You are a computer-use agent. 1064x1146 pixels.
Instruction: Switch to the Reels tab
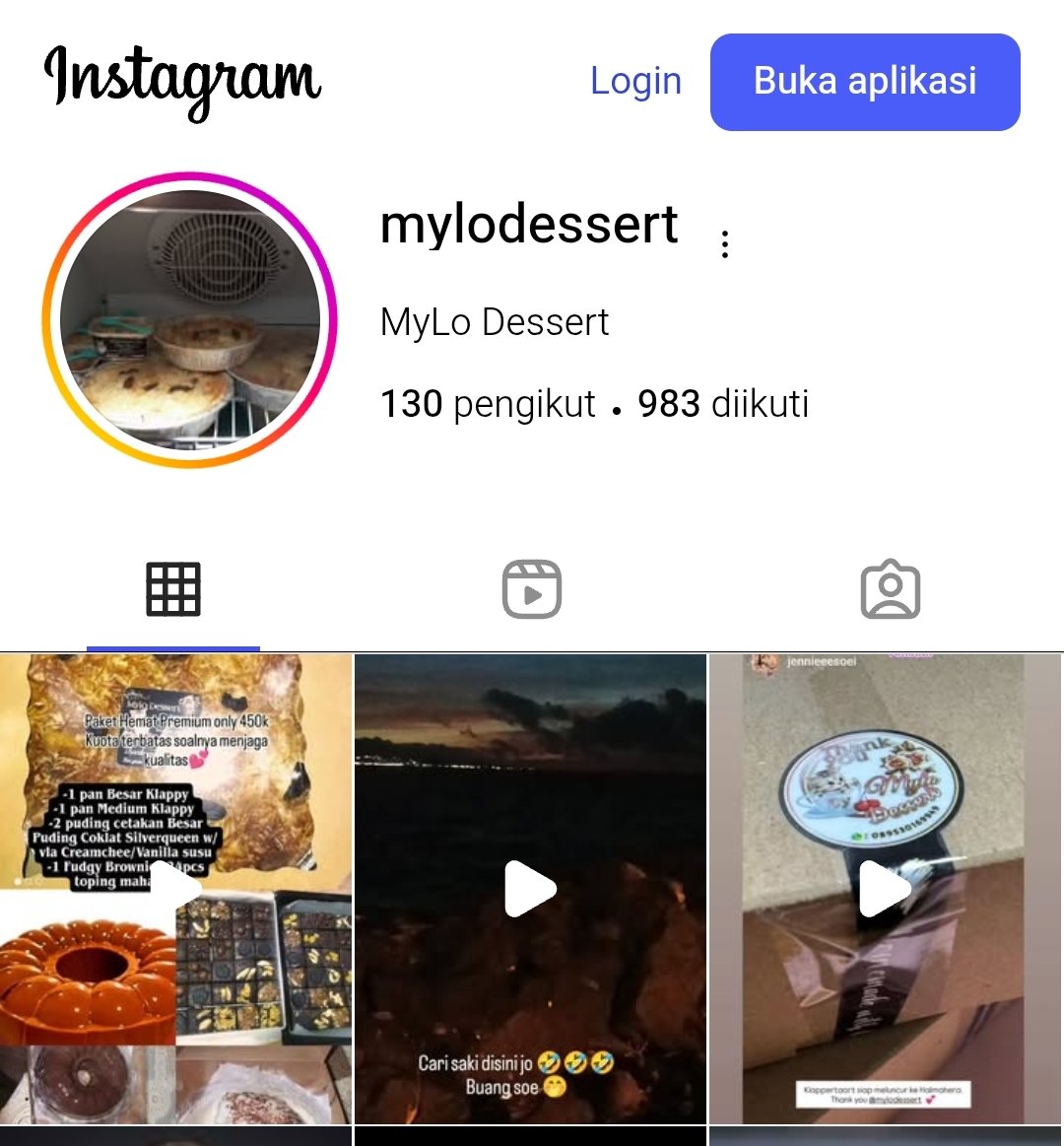532,590
